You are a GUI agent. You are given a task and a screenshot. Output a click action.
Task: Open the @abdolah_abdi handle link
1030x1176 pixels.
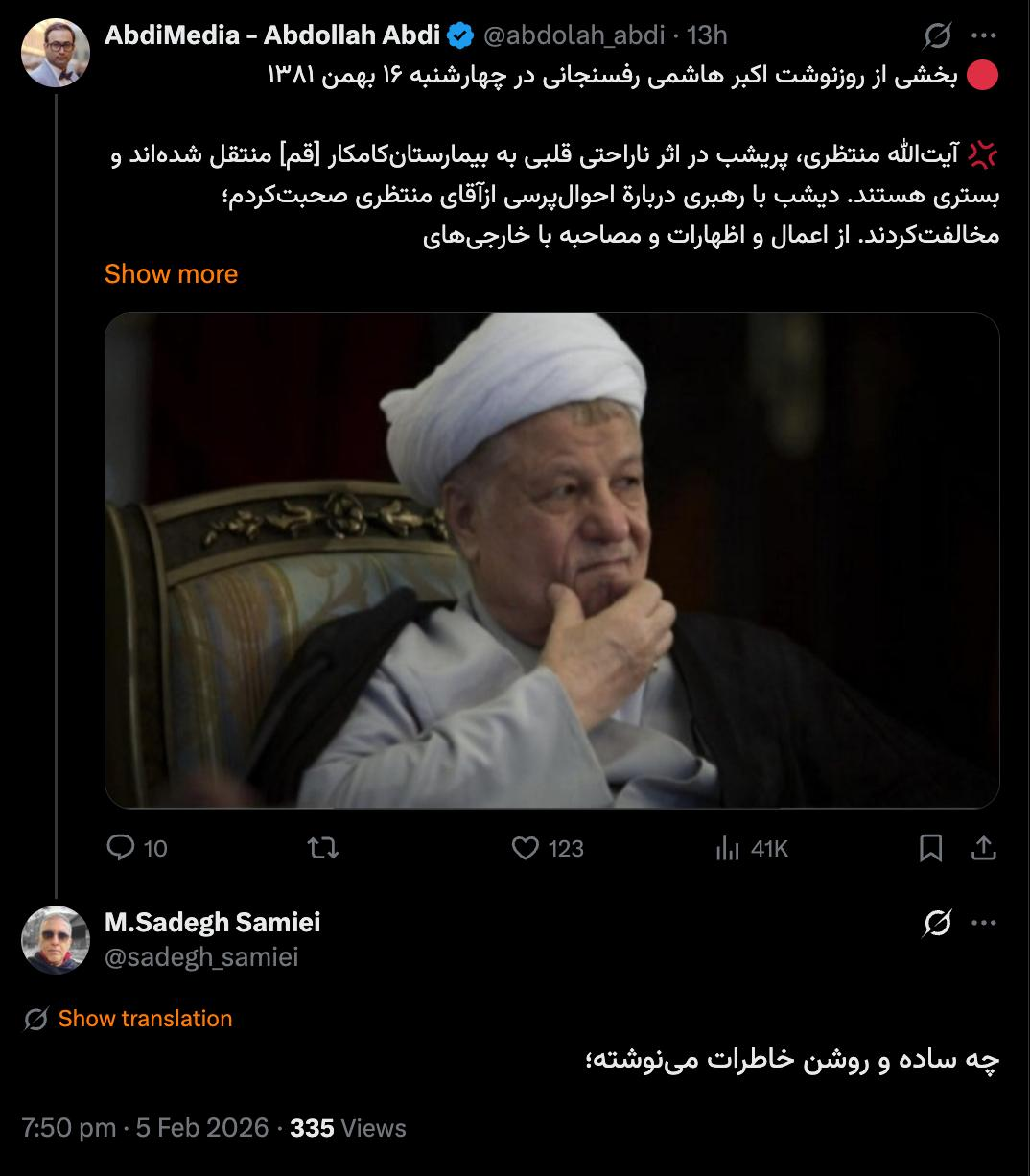pos(574,35)
